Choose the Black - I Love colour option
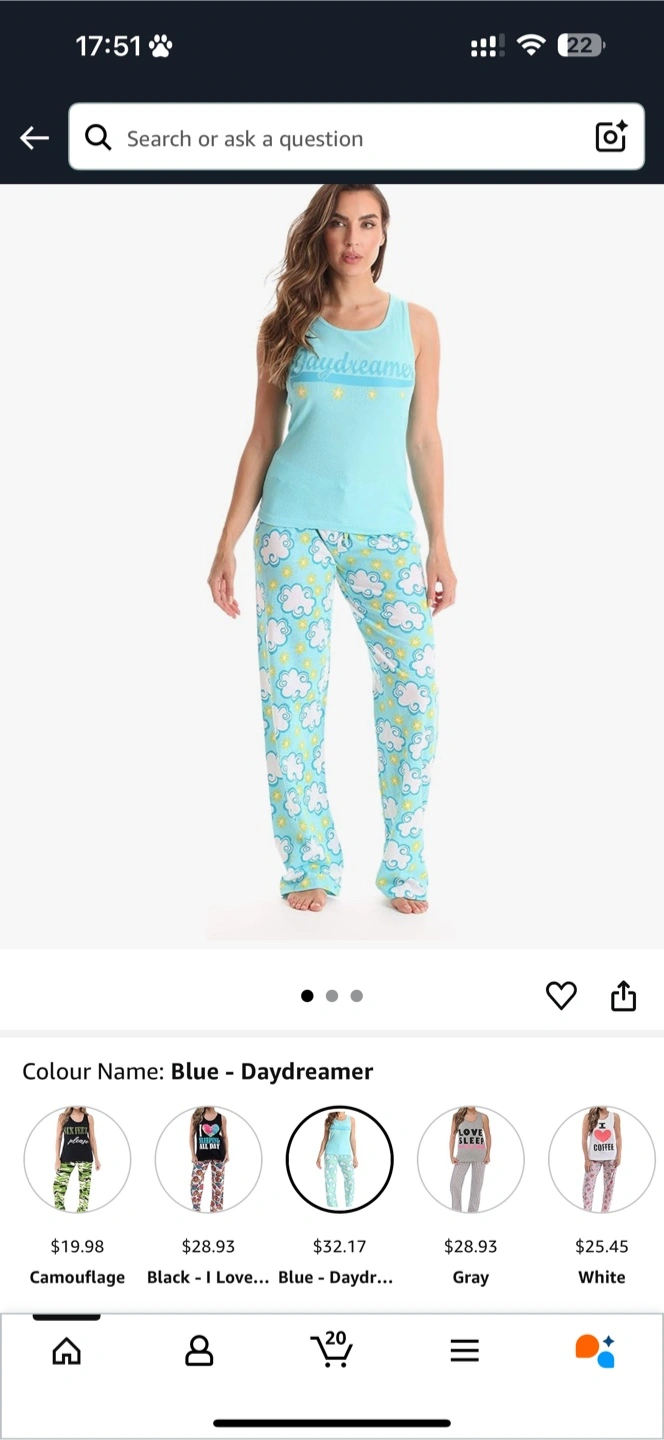664x1440 pixels. pyautogui.click(x=208, y=1159)
